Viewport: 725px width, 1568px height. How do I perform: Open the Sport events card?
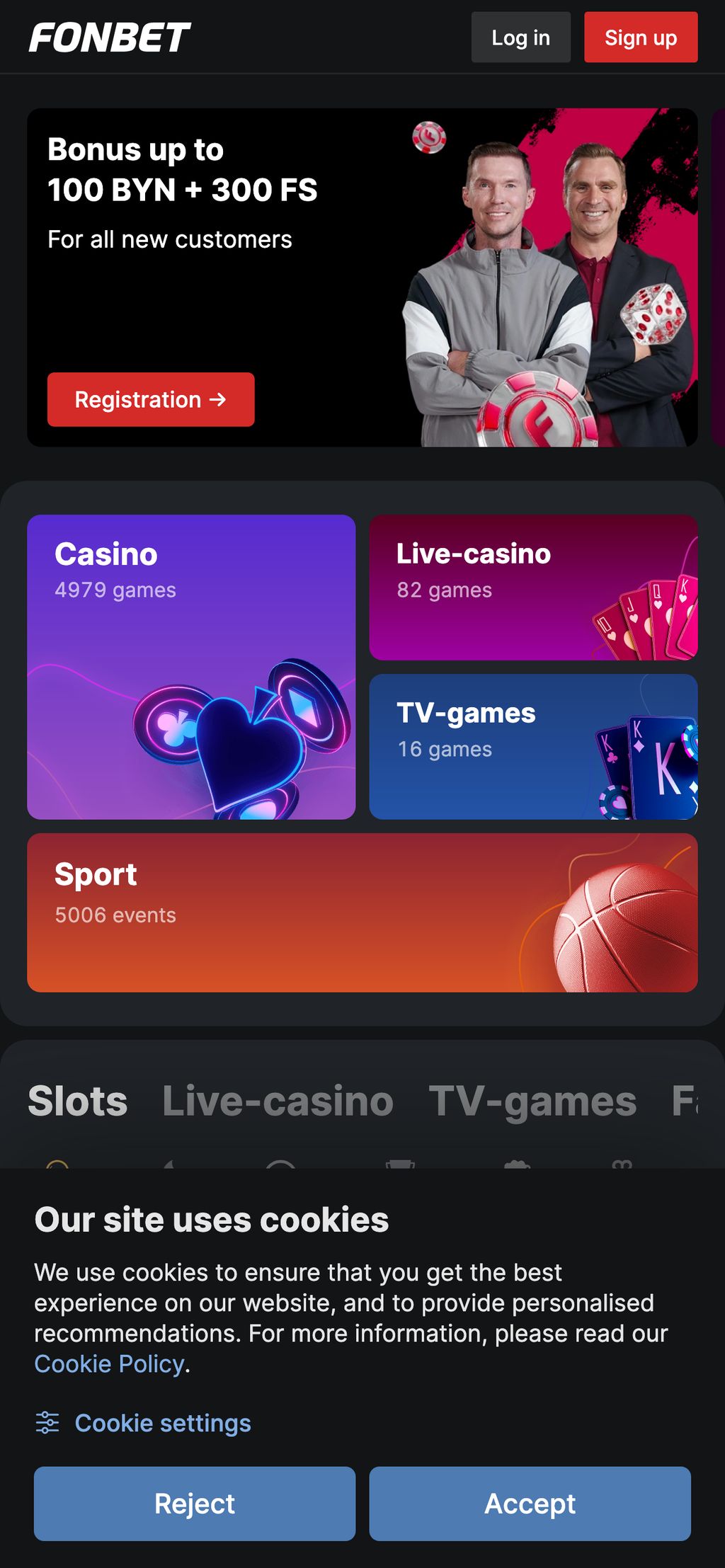pyautogui.click(x=362, y=912)
